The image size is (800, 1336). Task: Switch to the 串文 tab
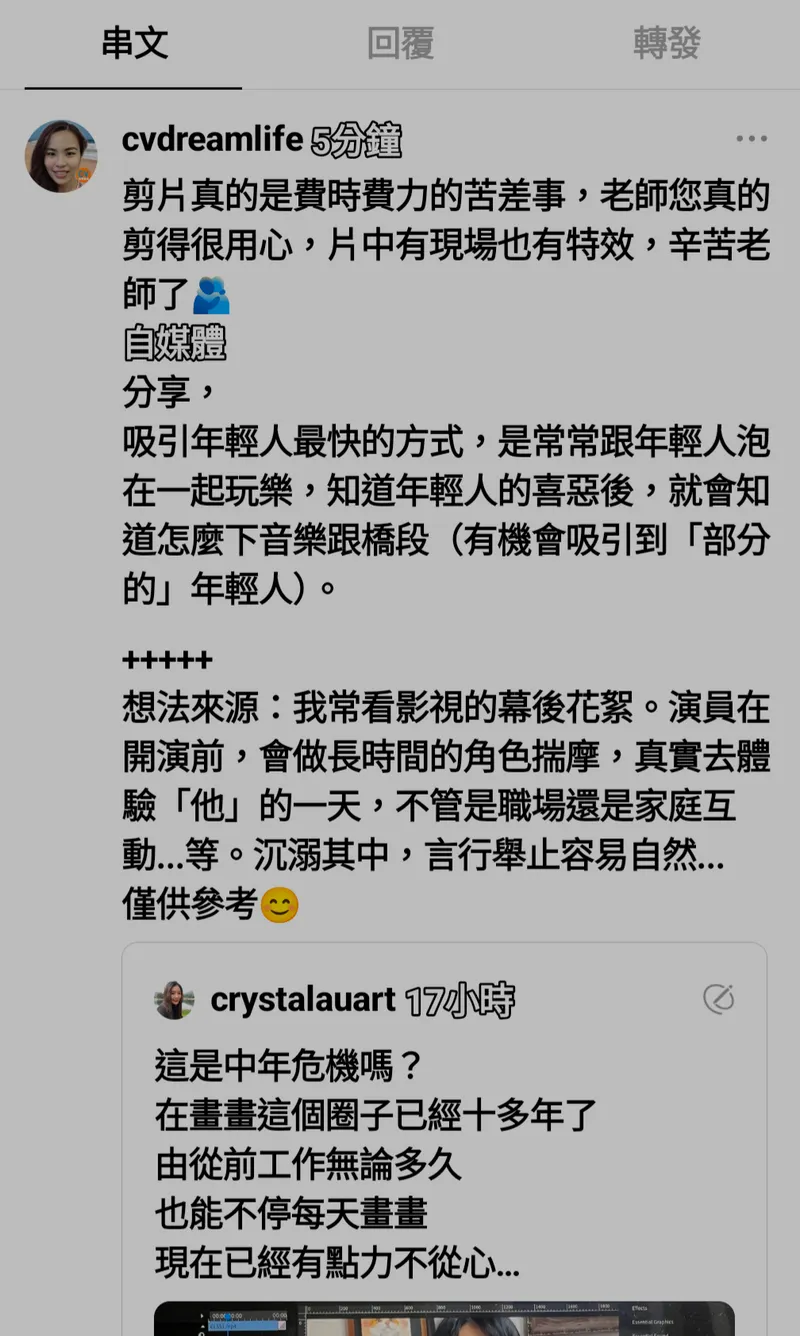click(134, 44)
